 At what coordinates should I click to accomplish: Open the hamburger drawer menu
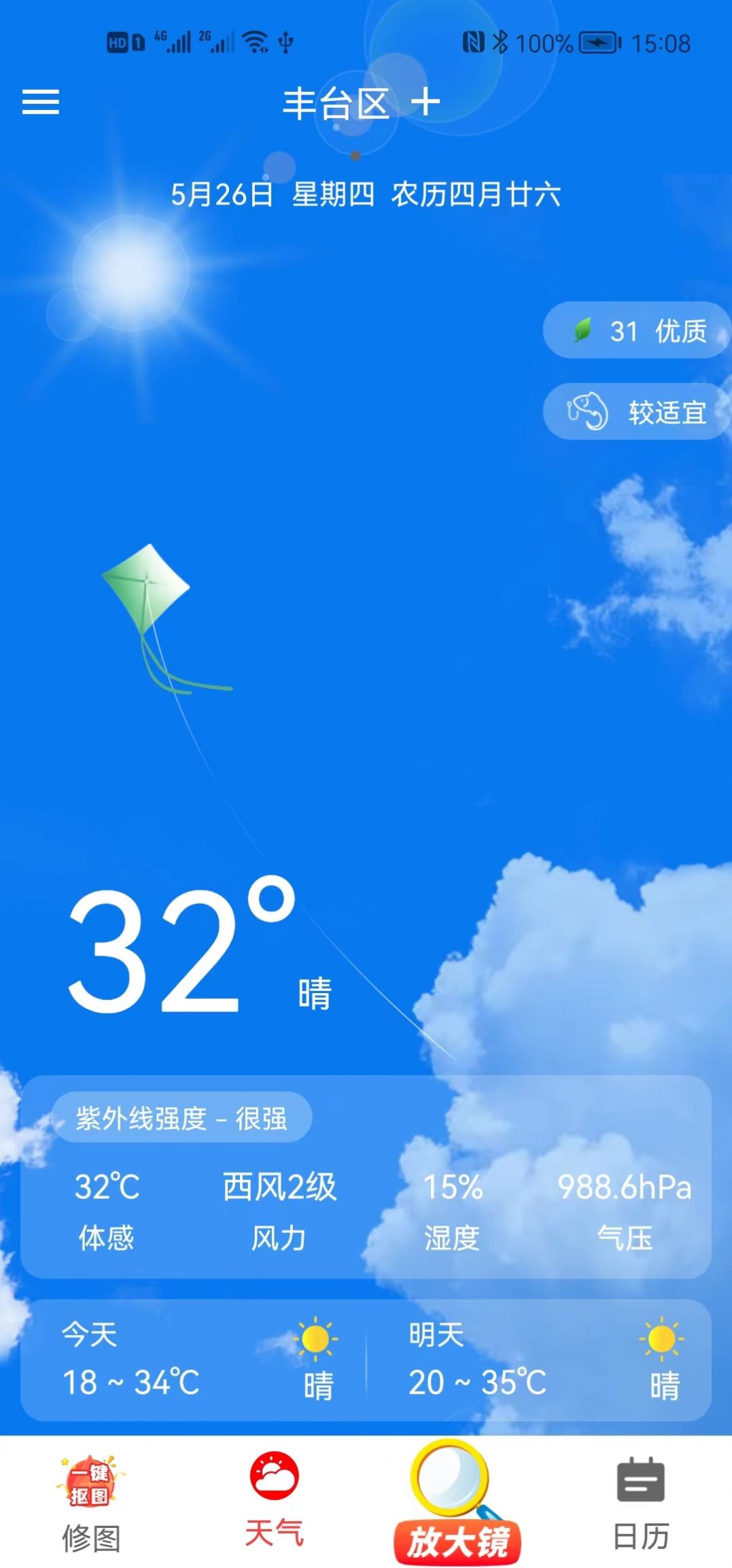click(41, 103)
